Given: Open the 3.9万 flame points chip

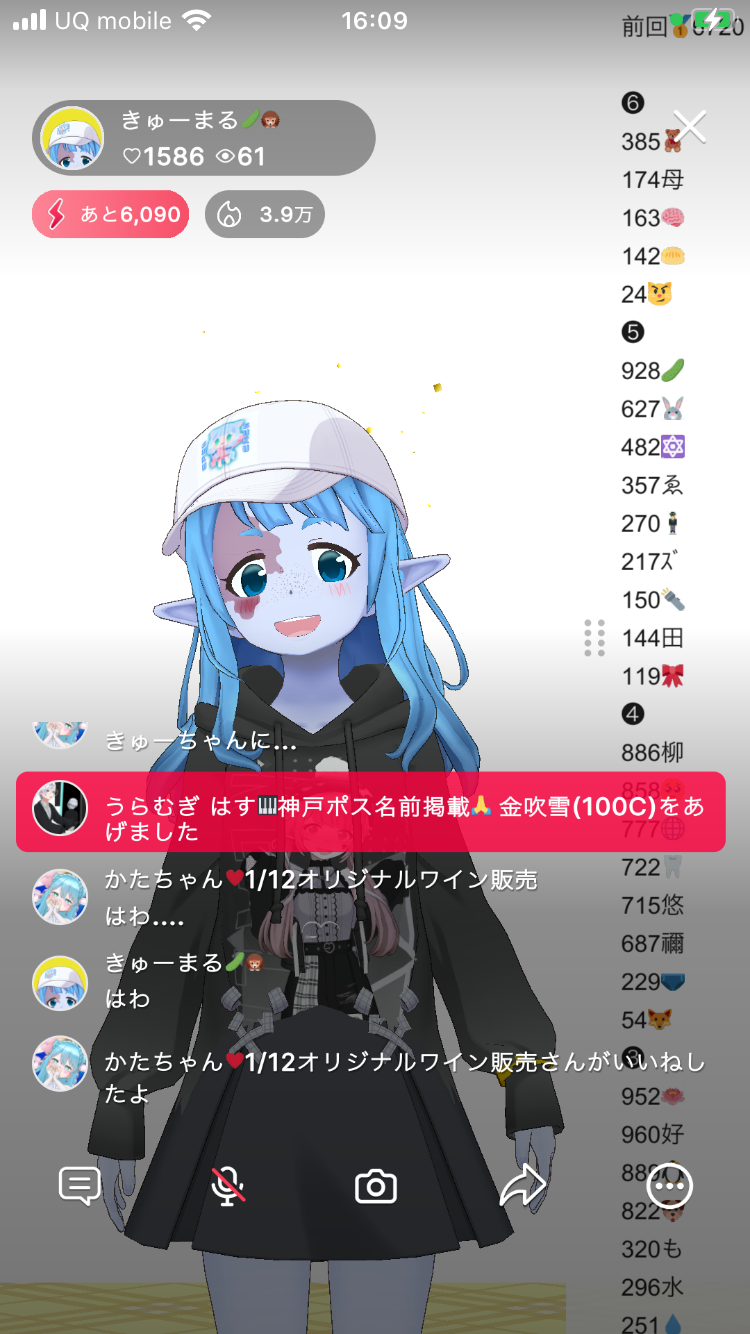Looking at the screenshot, I should coord(265,214).
